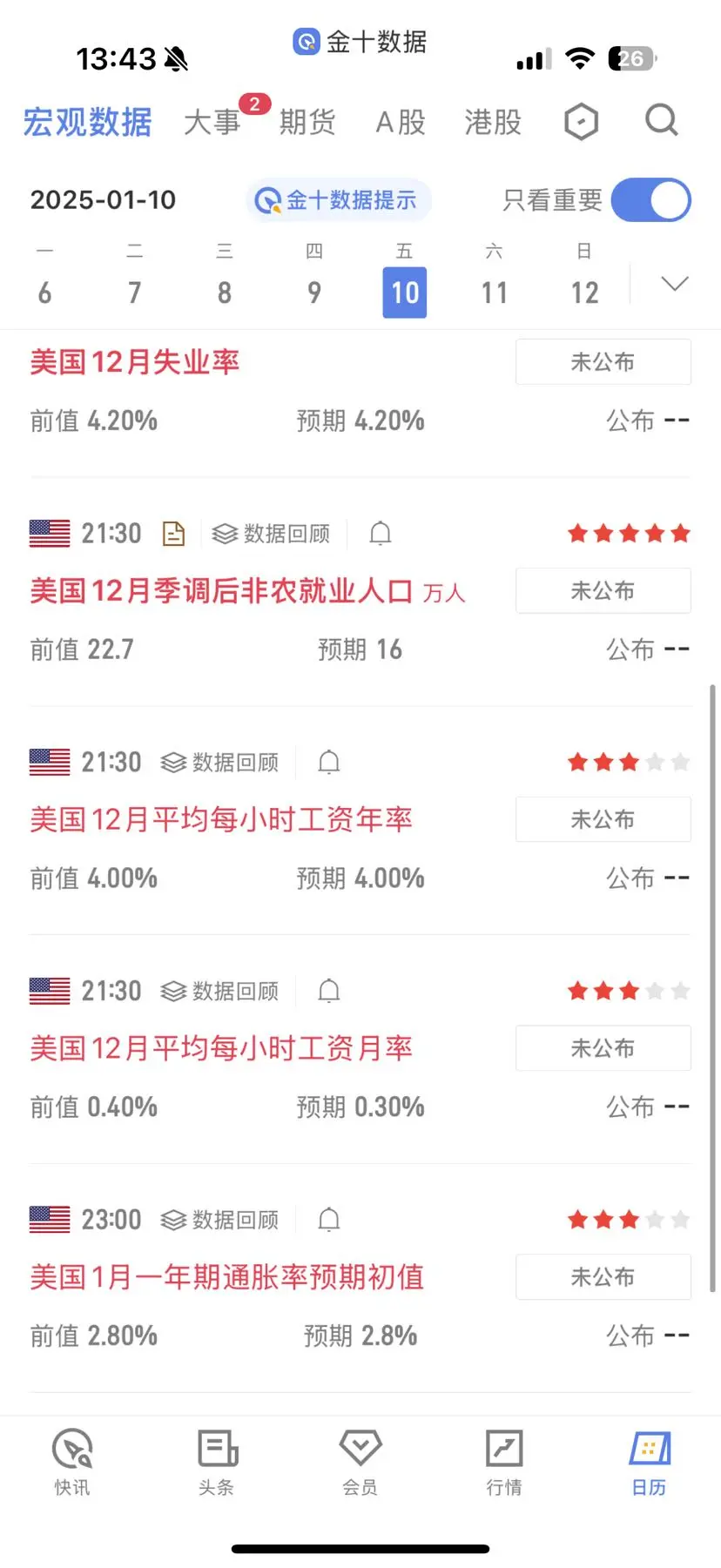Open the report icon beside 非农就业人口
This screenshot has height=1568, width=721.
pos(174,533)
